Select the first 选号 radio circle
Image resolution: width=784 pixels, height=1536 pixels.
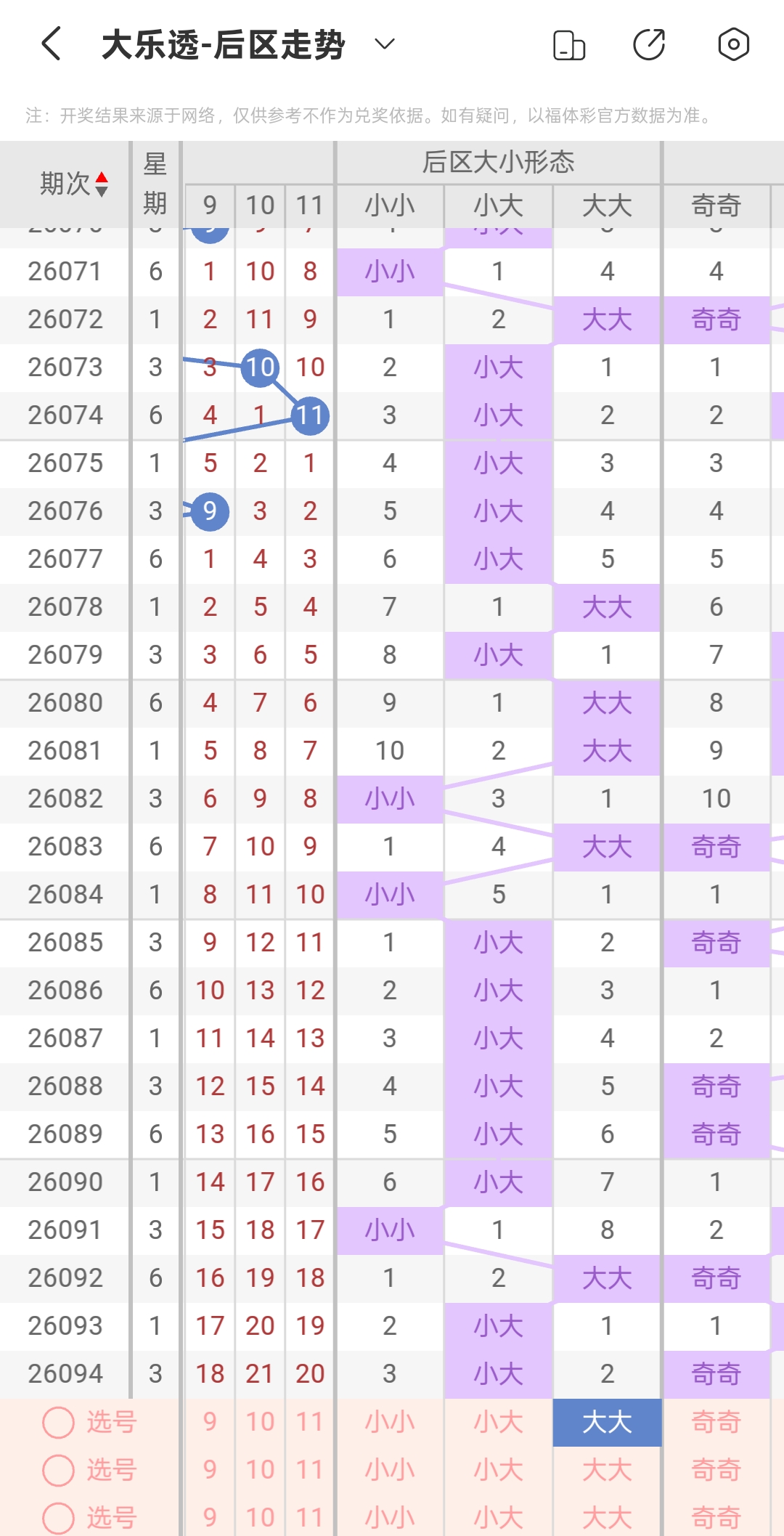pyautogui.click(x=59, y=1422)
